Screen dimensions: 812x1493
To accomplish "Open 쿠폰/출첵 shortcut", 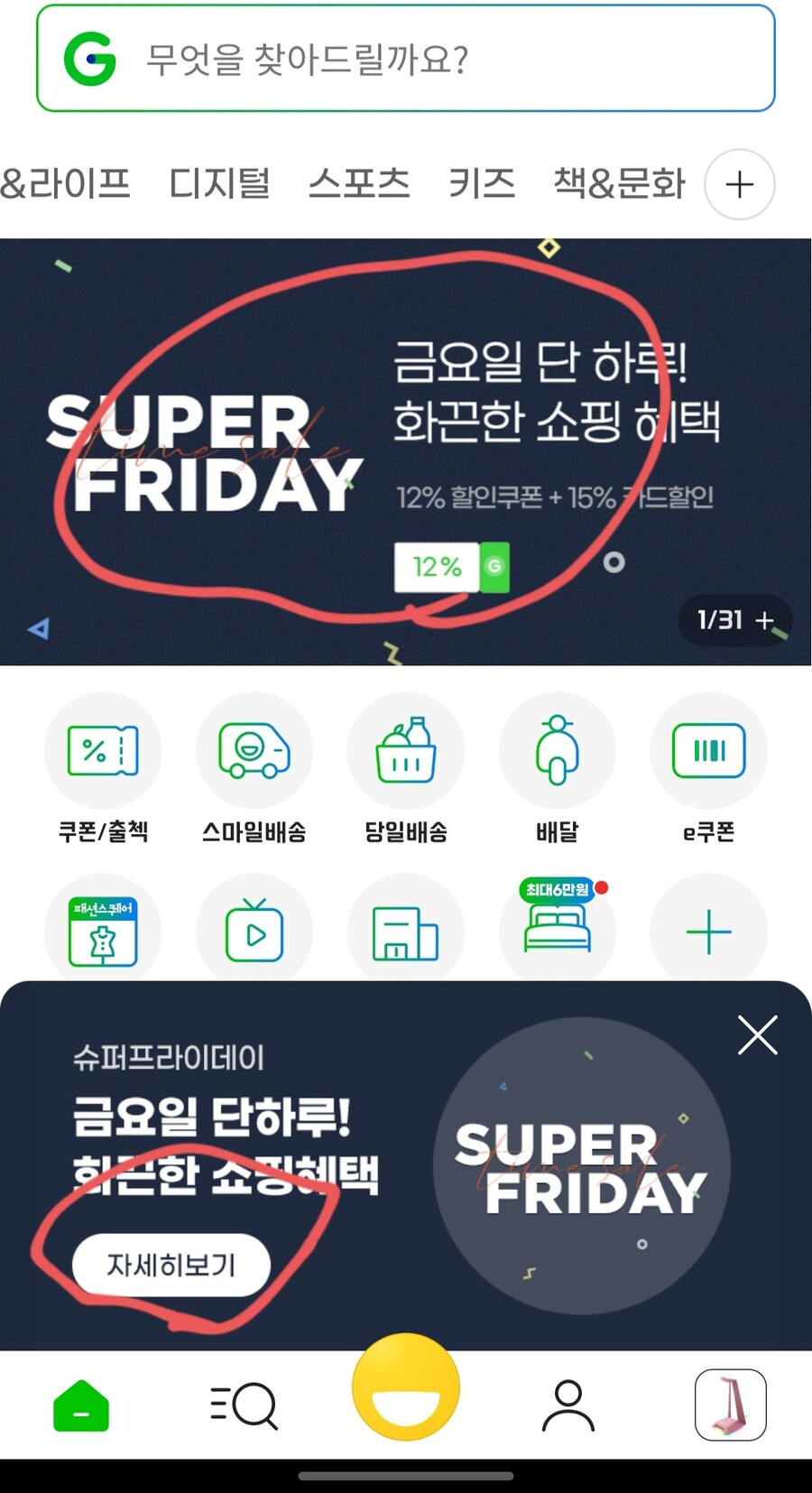I will click(x=103, y=769).
